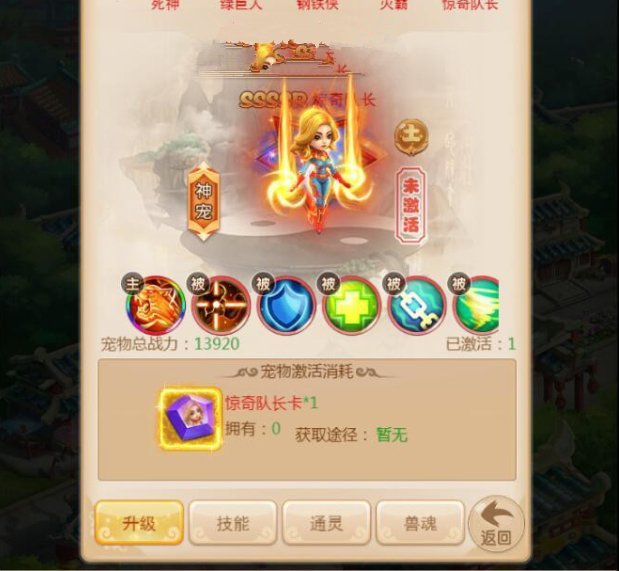The width and height of the screenshot is (619, 571).
Task: Tap the 返回 back button
Action: pyautogui.click(x=496, y=524)
